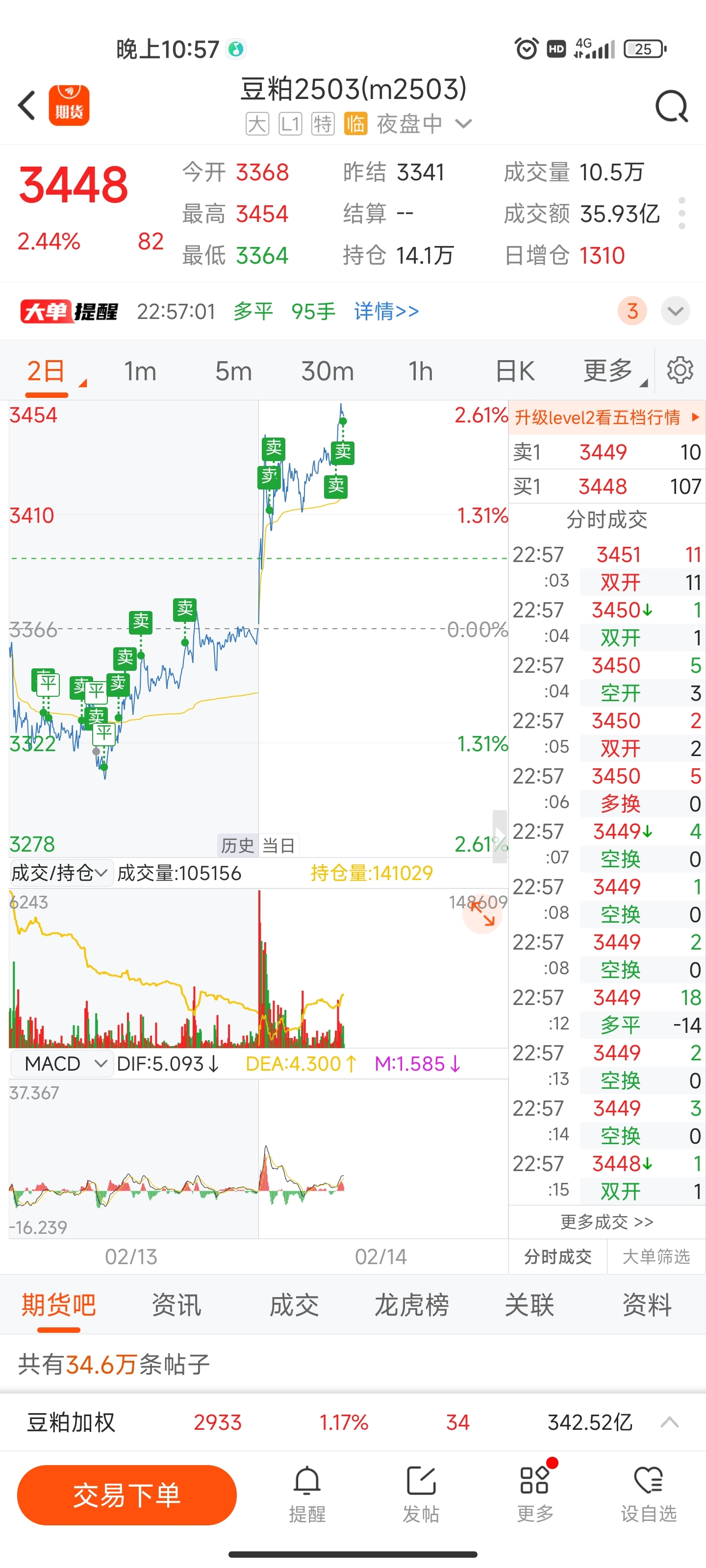Open the 成交/持仓 indicator dropdown
Image resolution: width=706 pixels, height=1568 pixels.
coord(60,873)
